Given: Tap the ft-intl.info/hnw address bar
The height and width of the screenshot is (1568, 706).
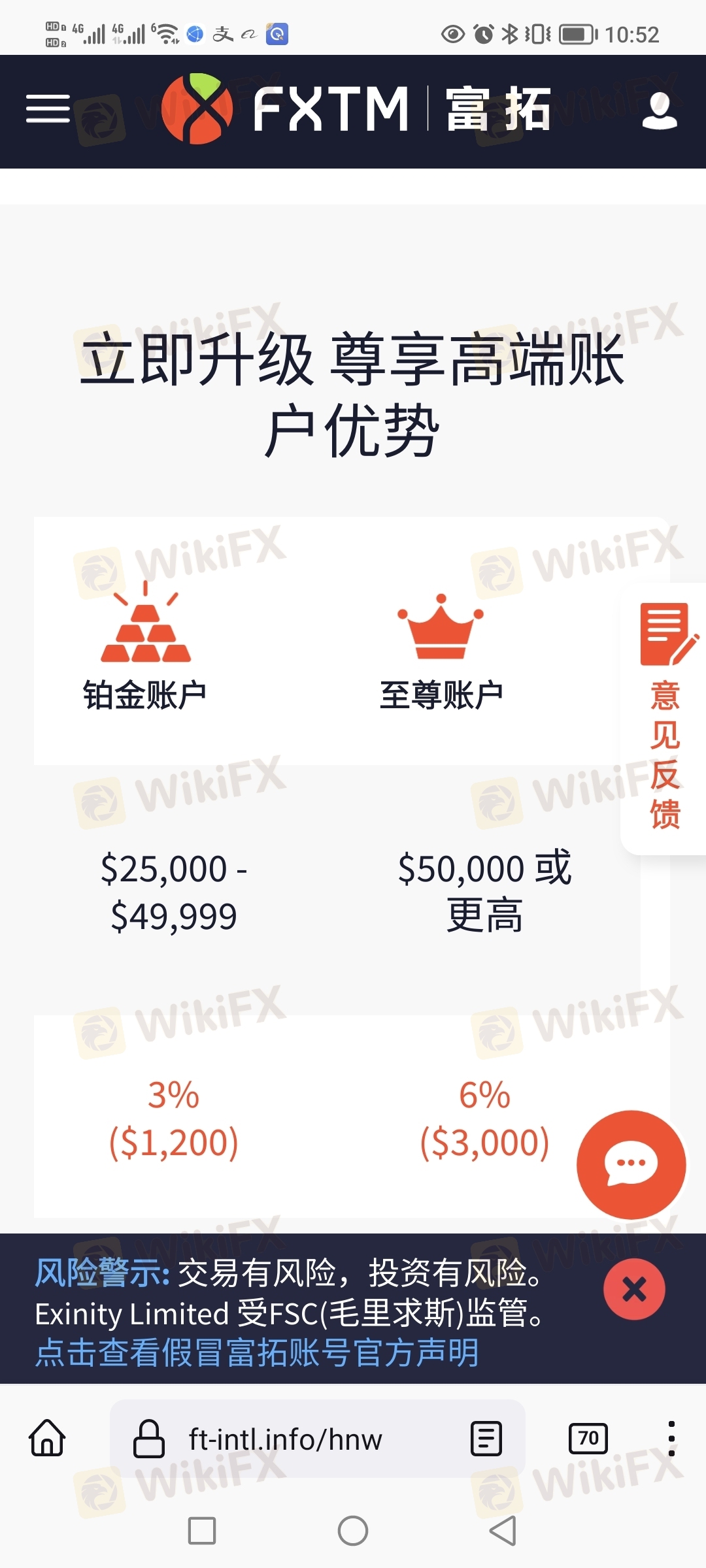Looking at the screenshot, I should [x=285, y=1439].
